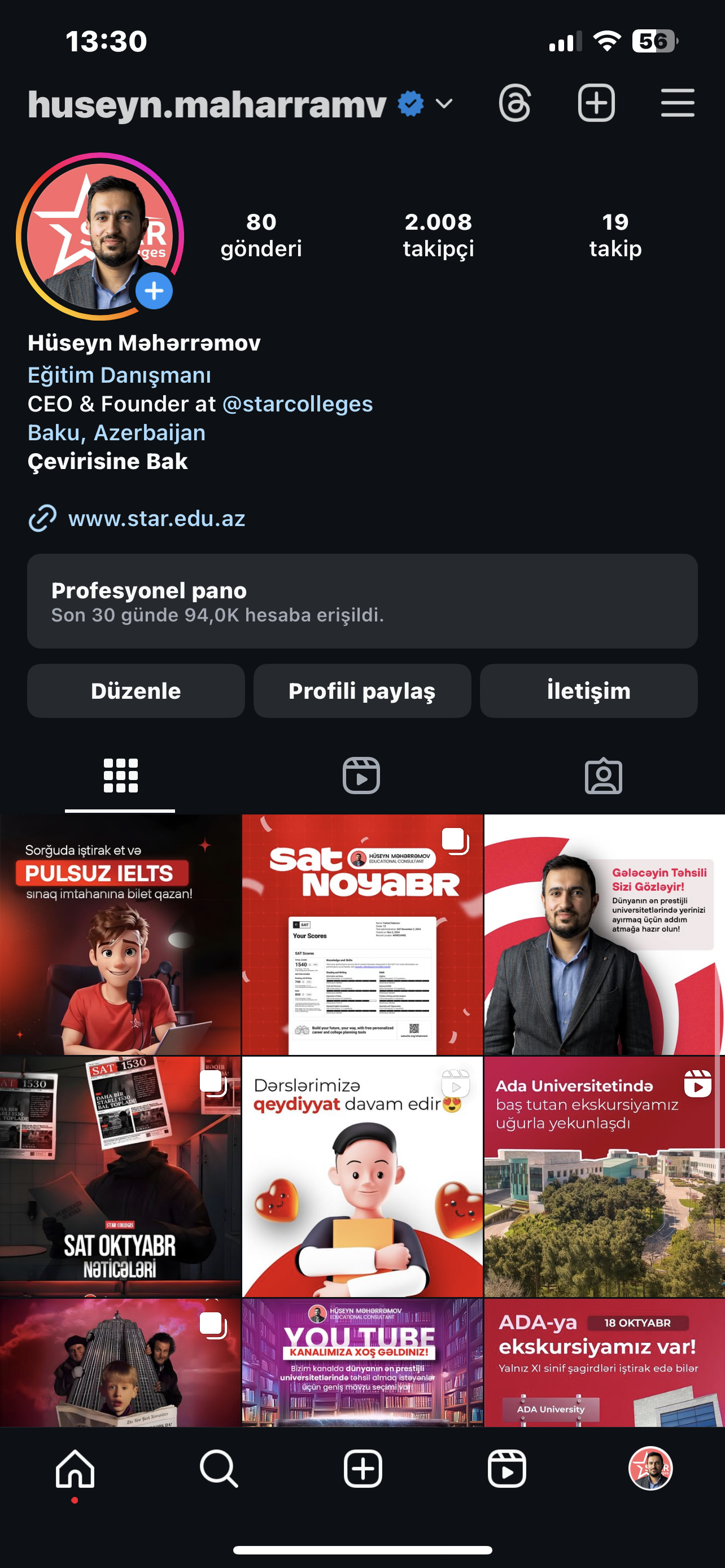
Task: Open Threads from the top bar
Action: [x=514, y=103]
